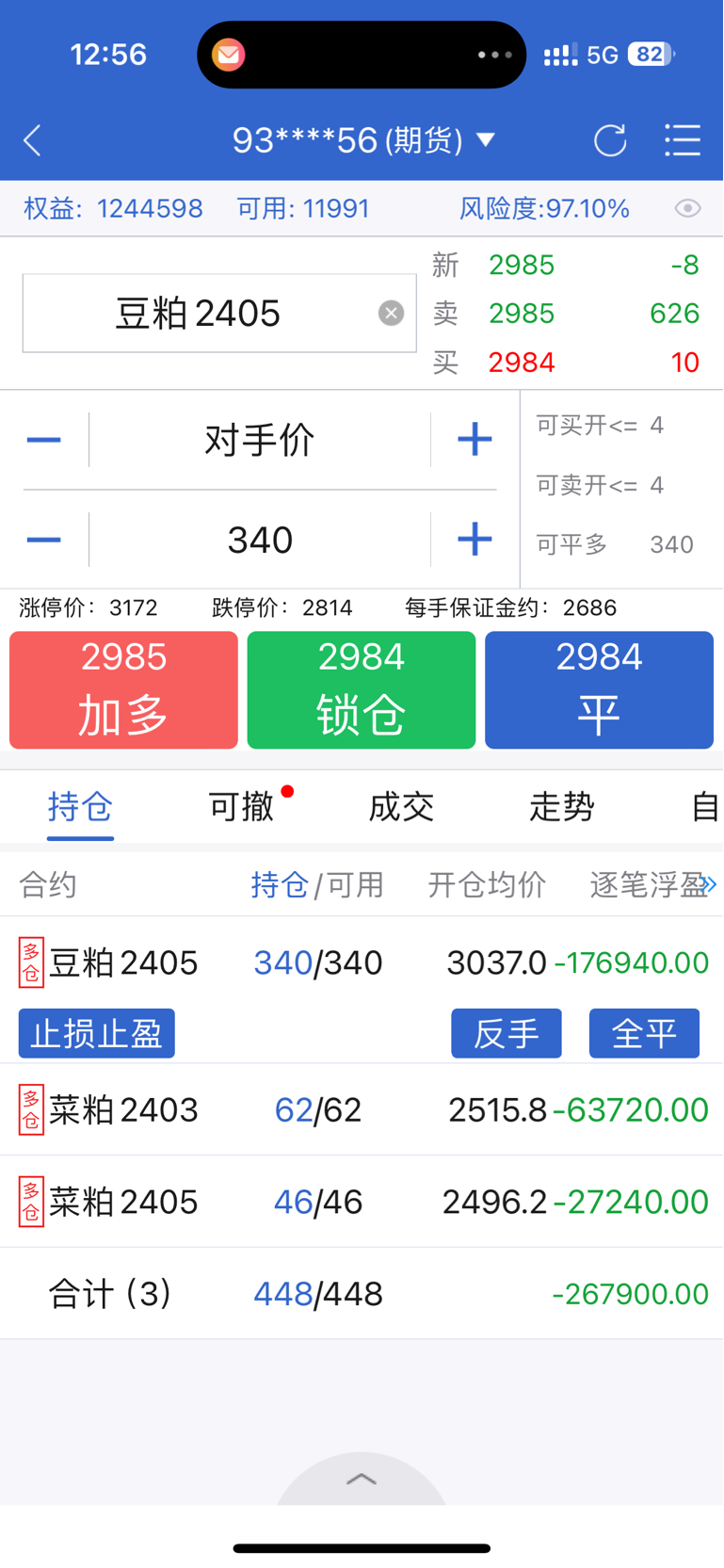Toggle balance visibility eye icon
The height and width of the screenshot is (1568, 724).
pos(688,208)
